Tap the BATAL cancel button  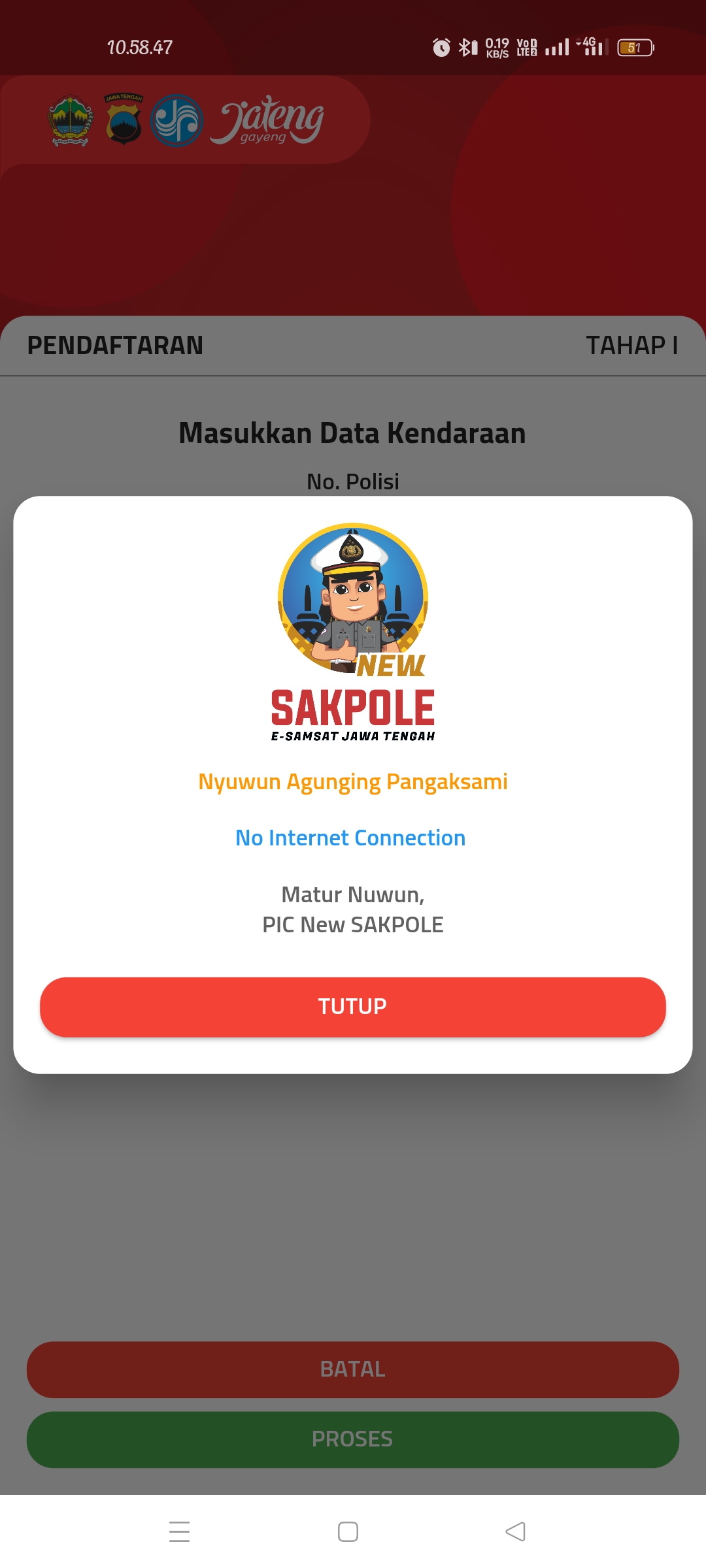click(352, 1369)
